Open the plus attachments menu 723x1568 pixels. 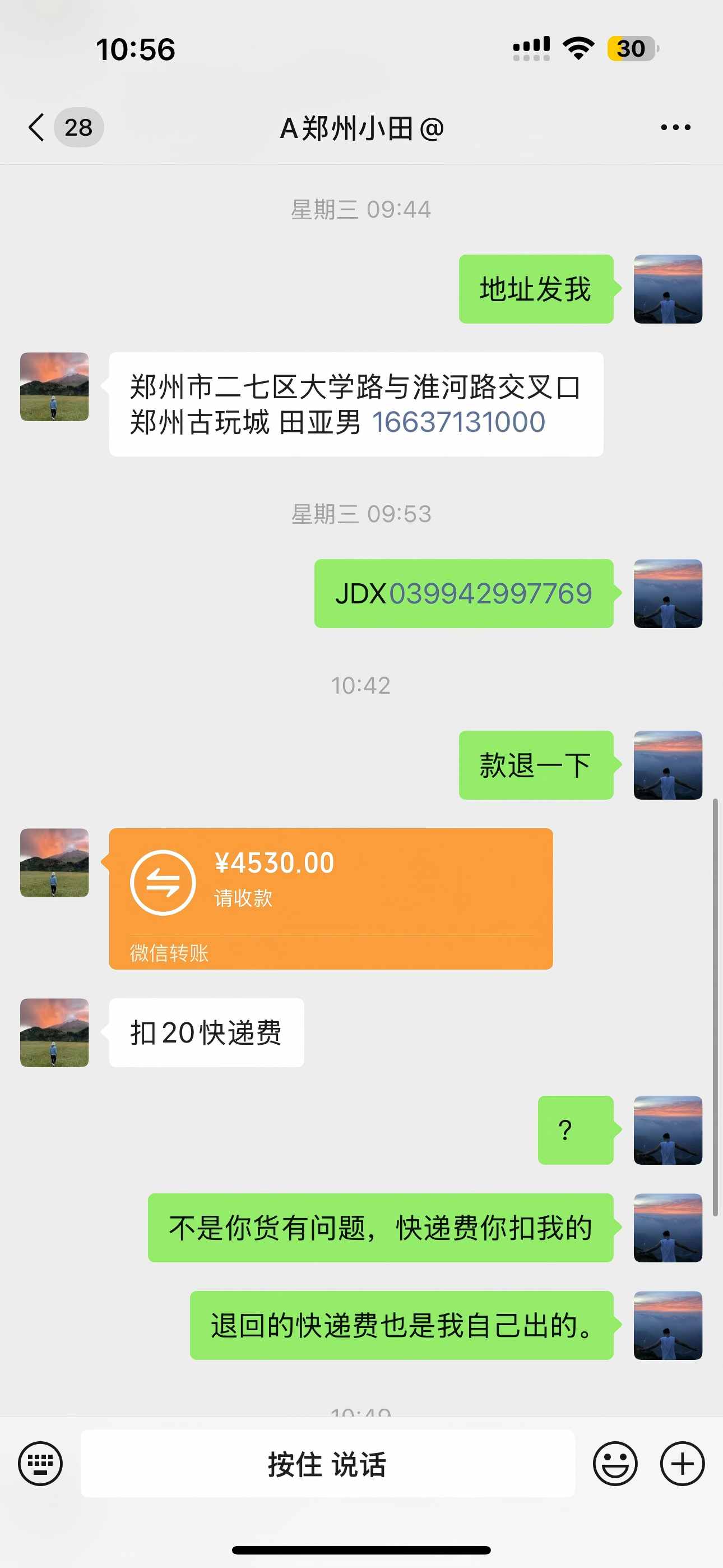pyautogui.click(x=682, y=1463)
